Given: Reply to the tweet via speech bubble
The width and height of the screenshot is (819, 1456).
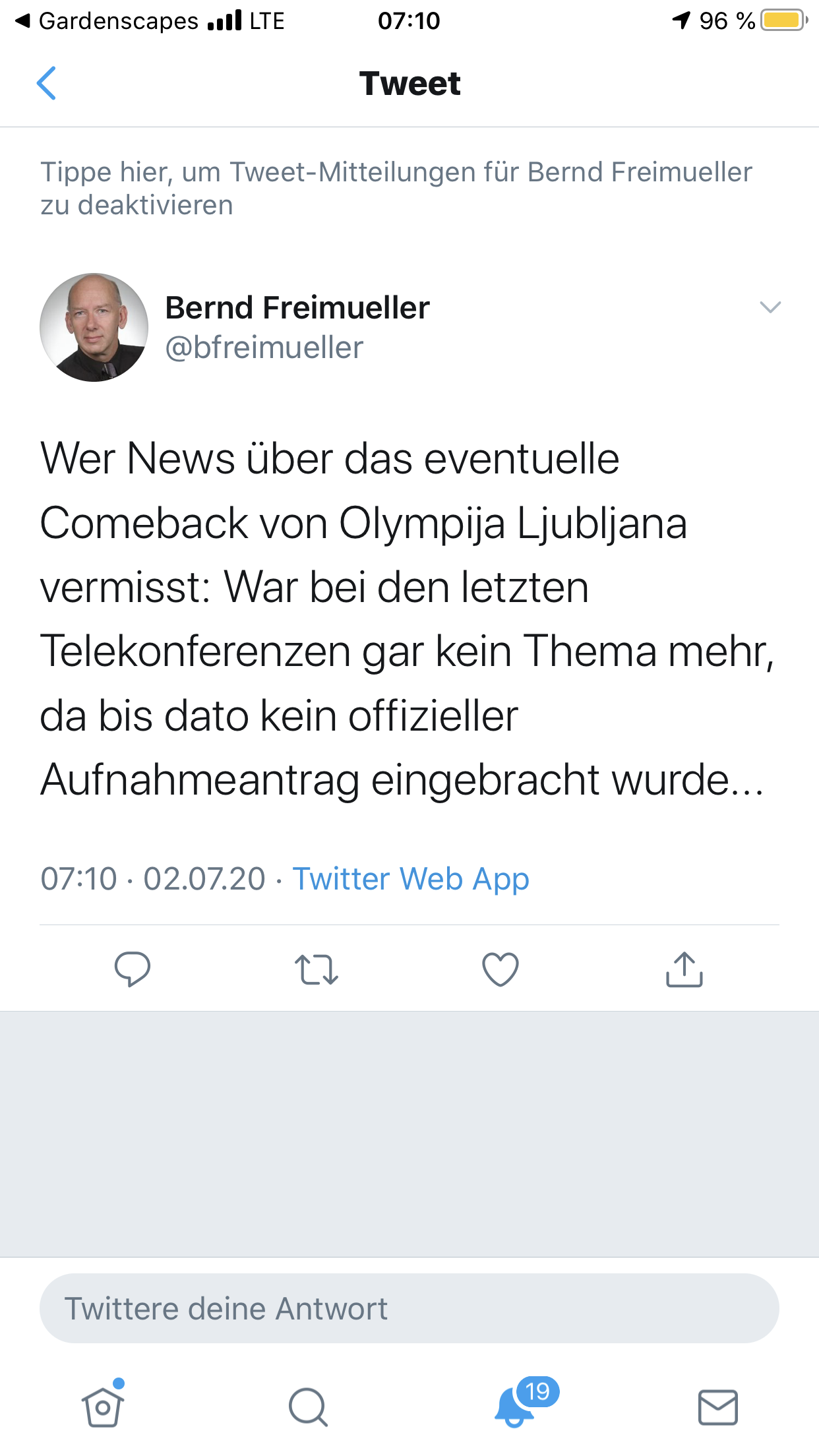Looking at the screenshot, I should tap(133, 969).
